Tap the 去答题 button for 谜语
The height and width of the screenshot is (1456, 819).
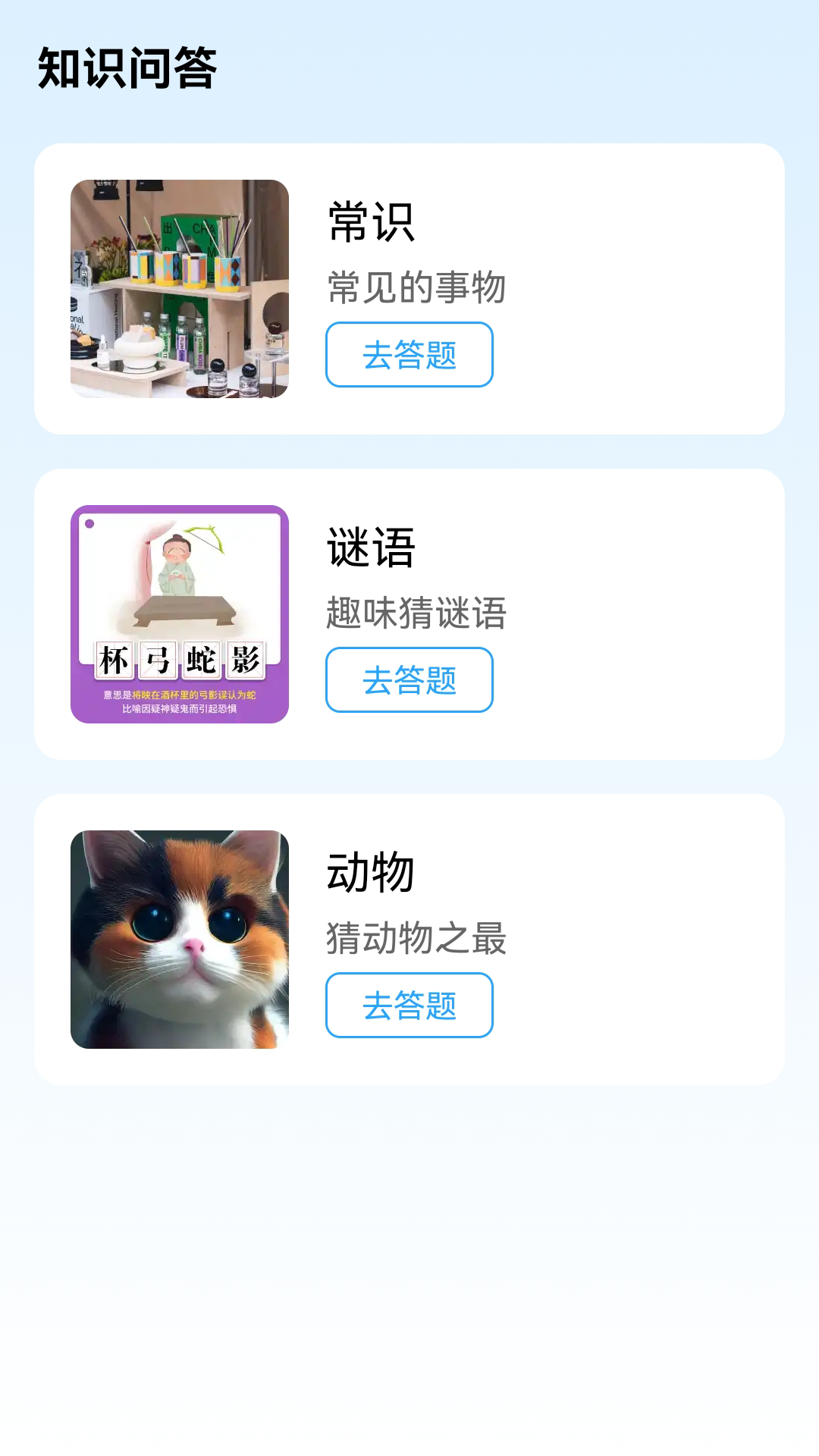[x=409, y=681]
